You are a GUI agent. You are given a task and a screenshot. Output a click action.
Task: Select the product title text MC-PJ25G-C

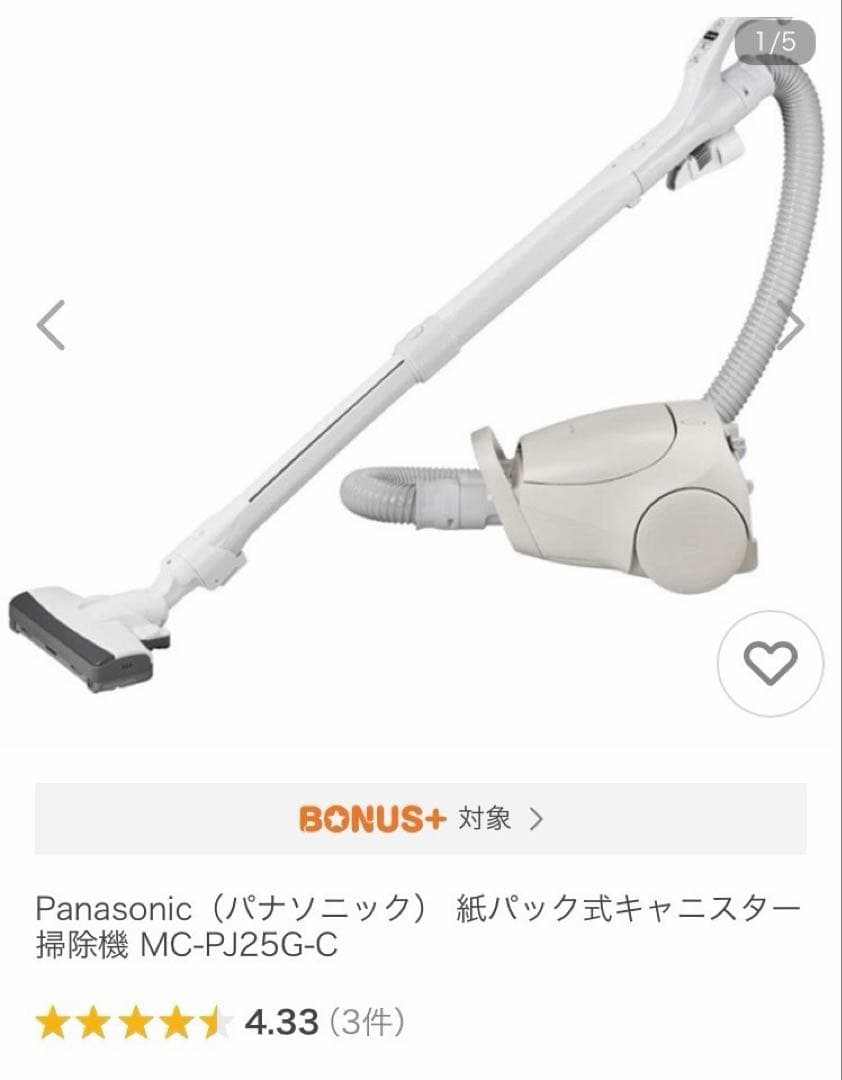click(x=240, y=944)
